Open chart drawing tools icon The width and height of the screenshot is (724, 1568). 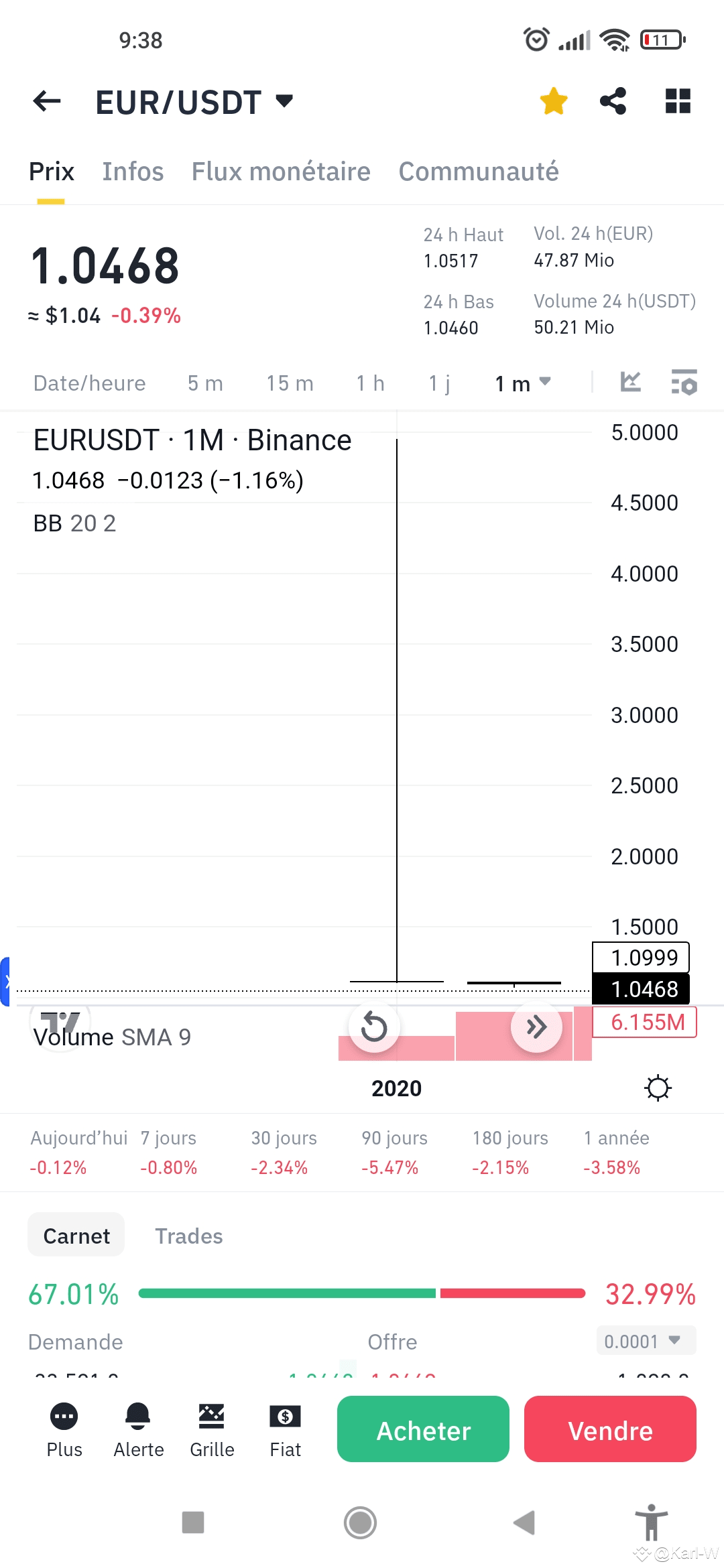(x=631, y=382)
